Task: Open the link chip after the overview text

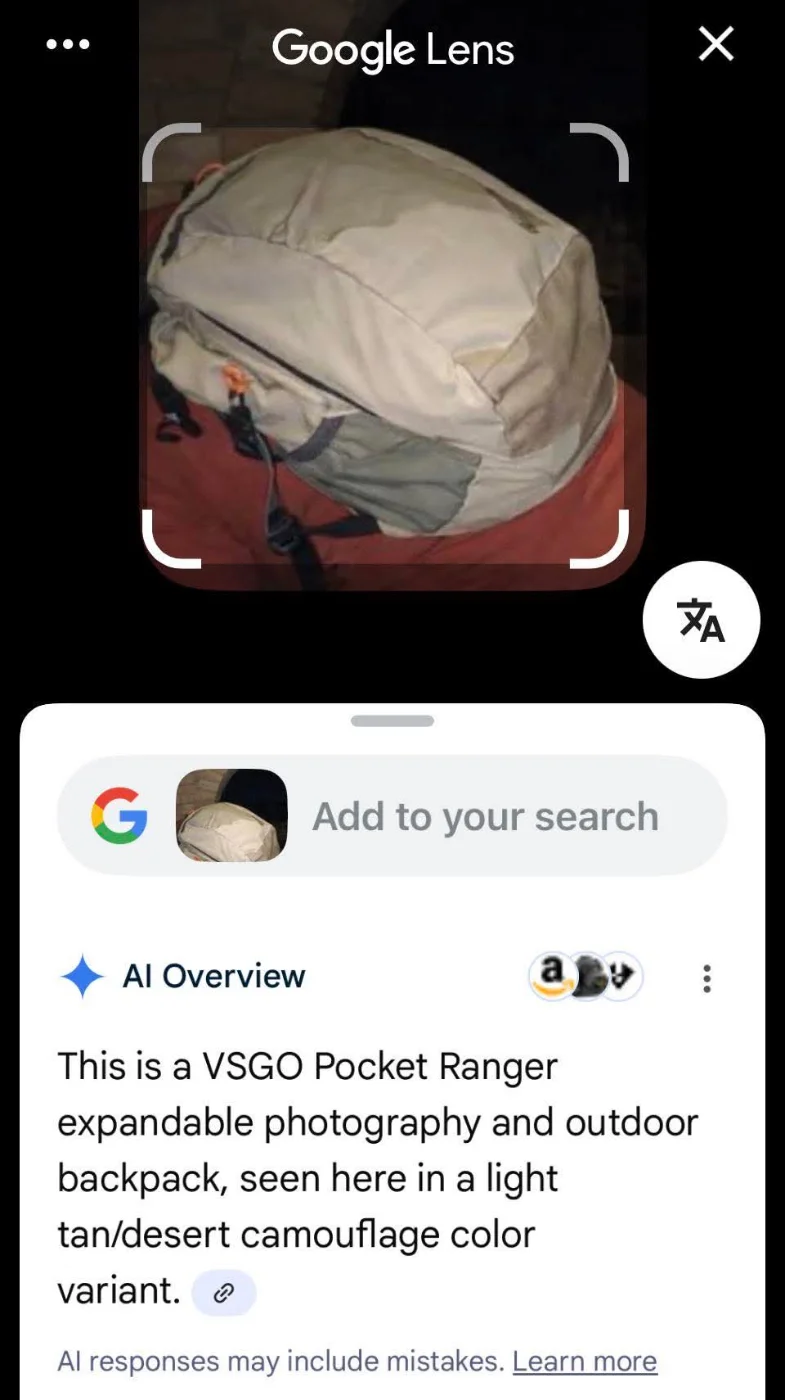Action: [x=224, y=1294]
